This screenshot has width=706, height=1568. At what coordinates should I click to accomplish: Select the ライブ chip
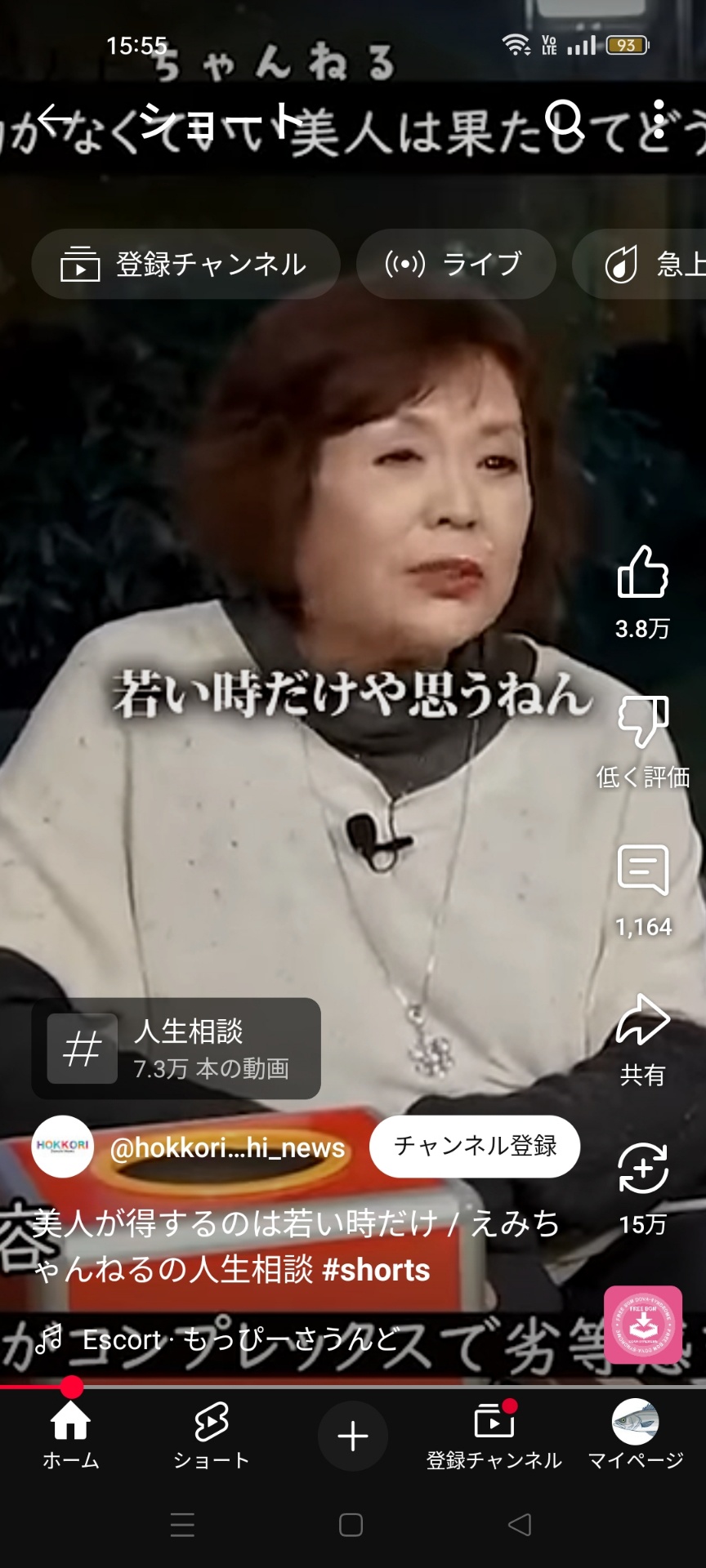tap(456, 264)
